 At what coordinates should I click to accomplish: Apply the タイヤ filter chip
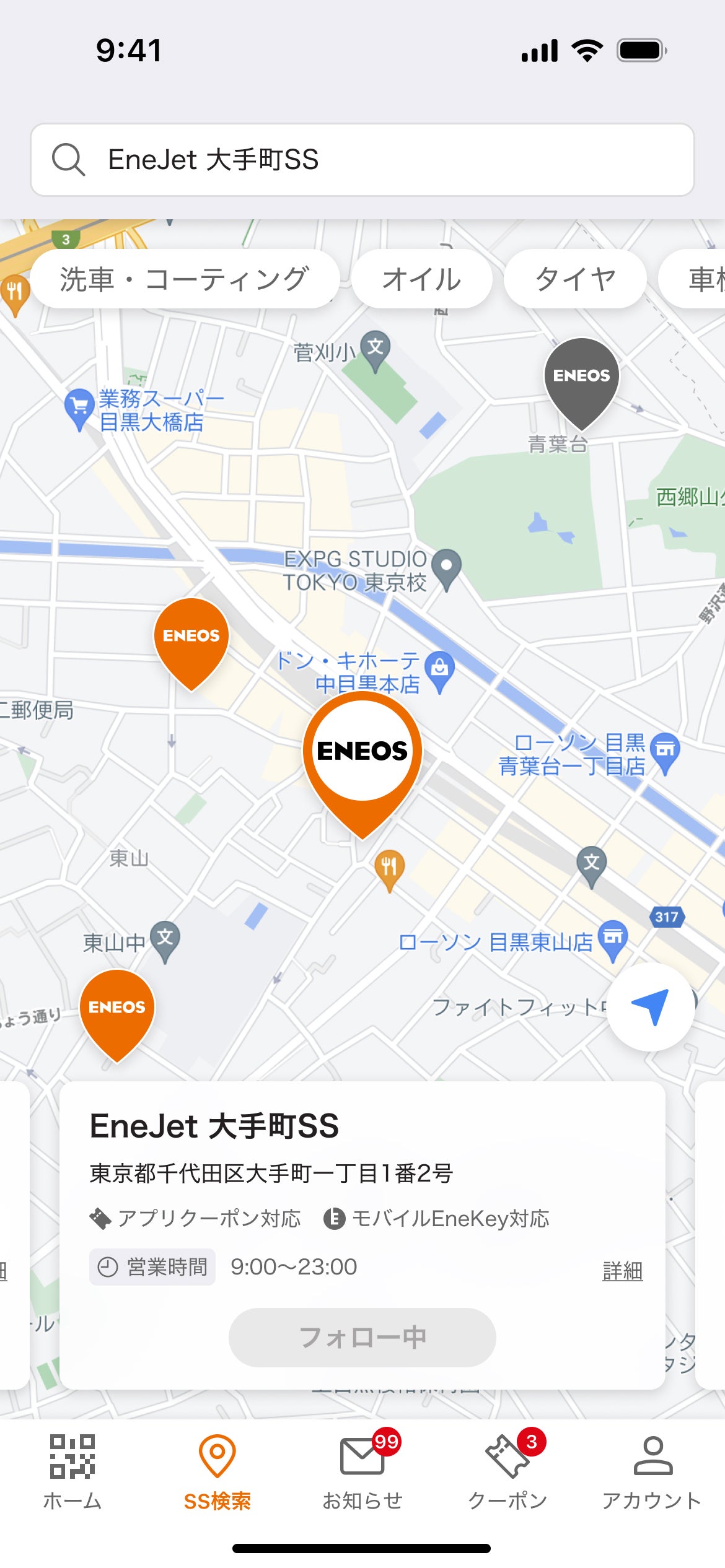575,279
